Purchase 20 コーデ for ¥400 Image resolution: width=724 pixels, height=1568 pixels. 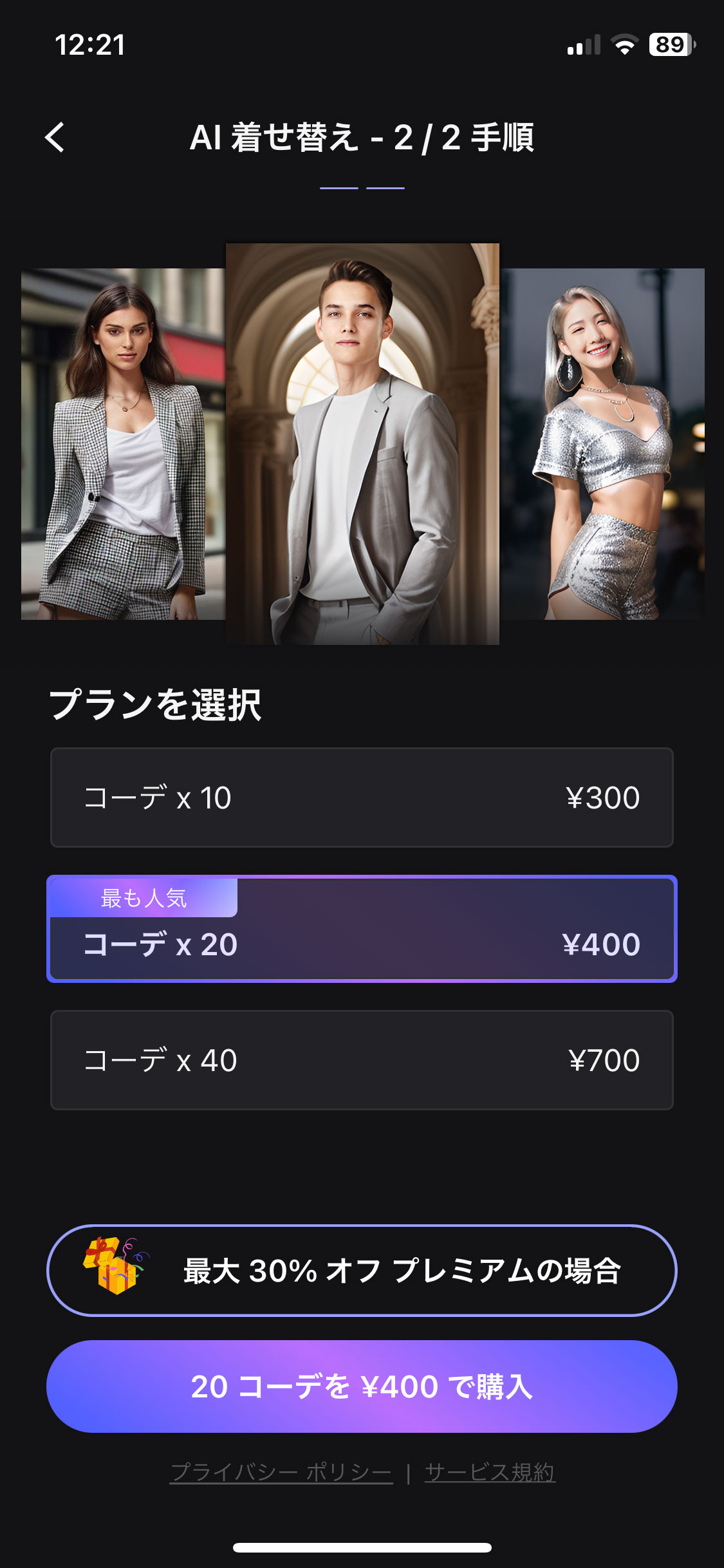coord(362,1386)
